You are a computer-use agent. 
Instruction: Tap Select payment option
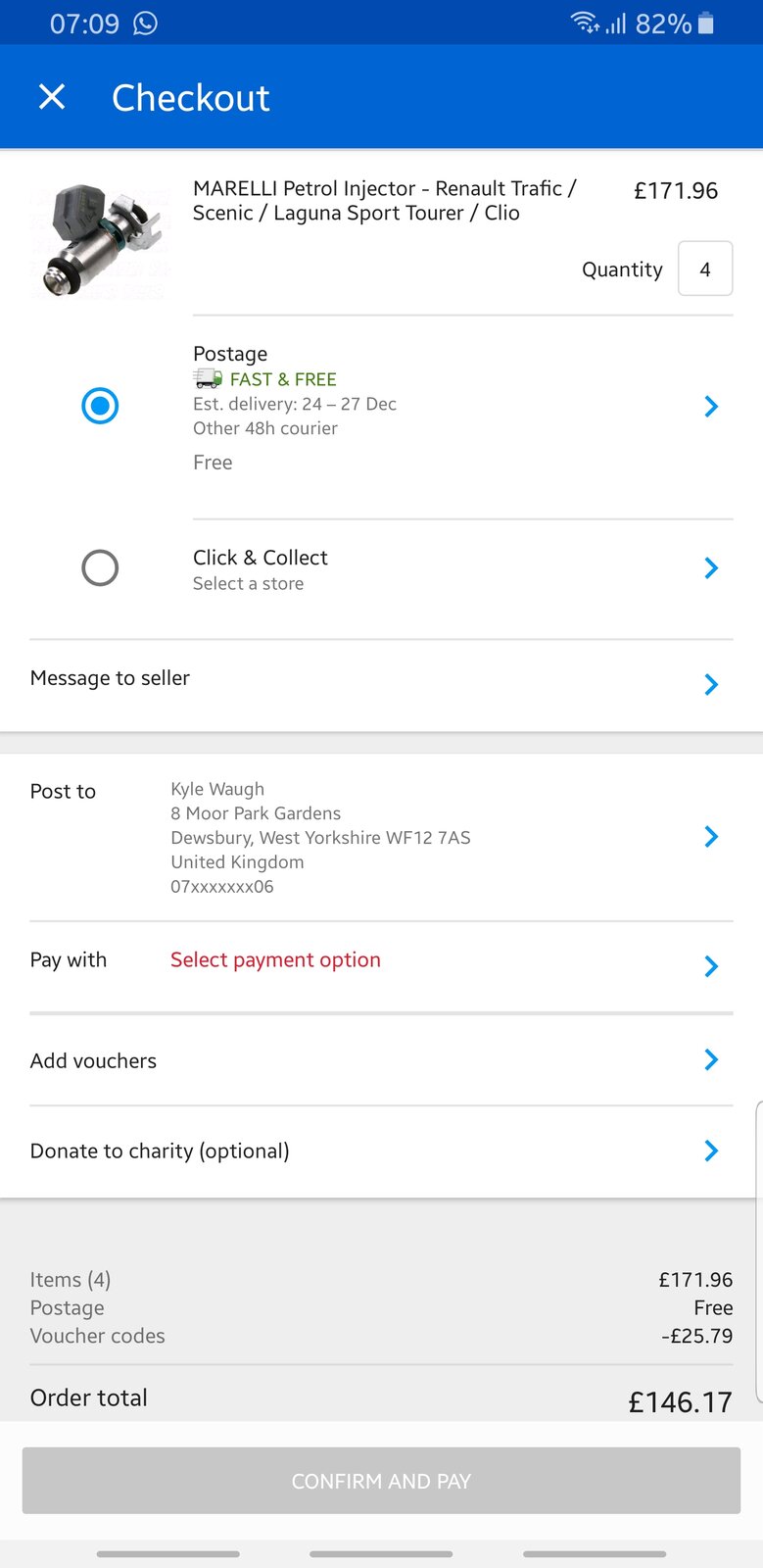(275, 960)
